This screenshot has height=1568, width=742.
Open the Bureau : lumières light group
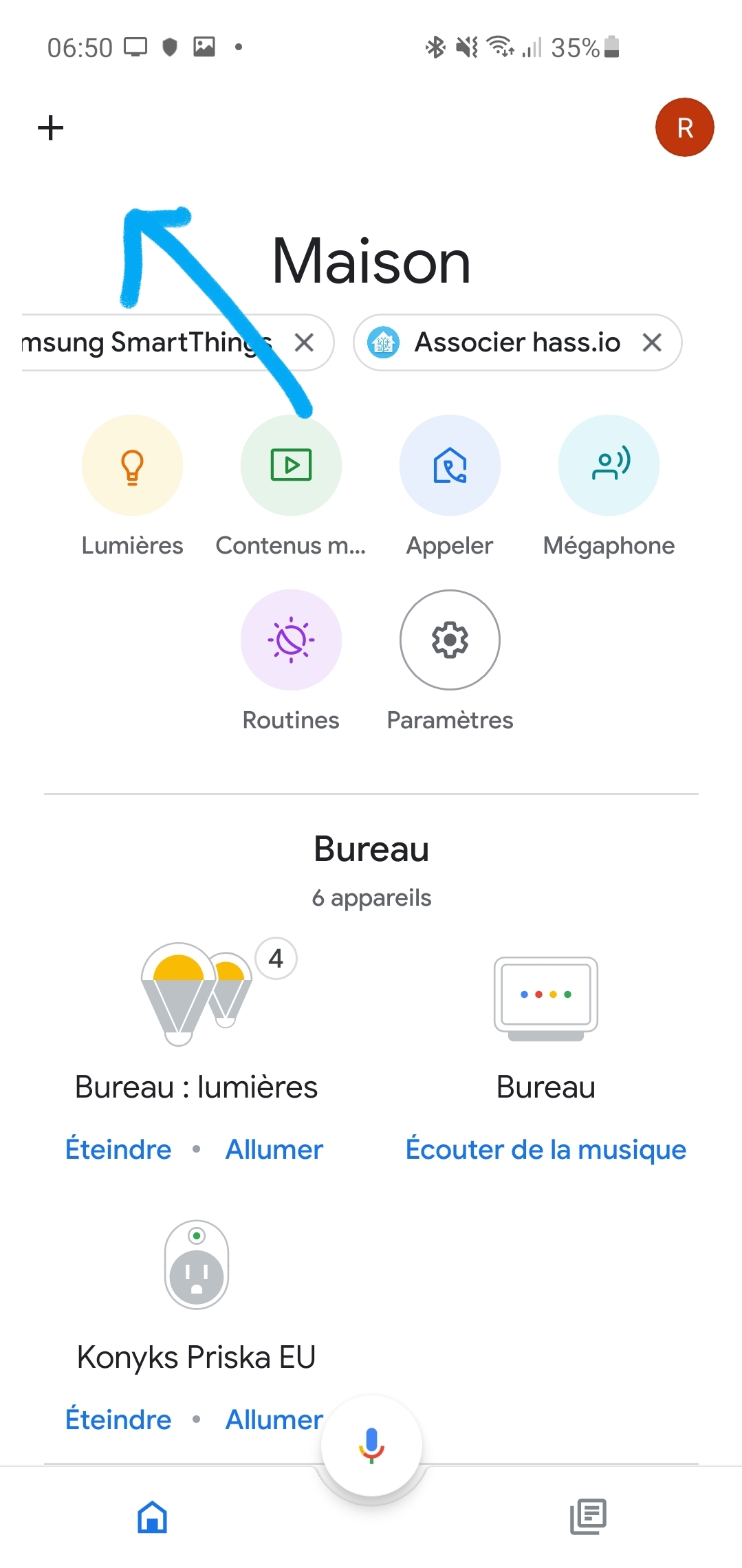pos(196,994)
